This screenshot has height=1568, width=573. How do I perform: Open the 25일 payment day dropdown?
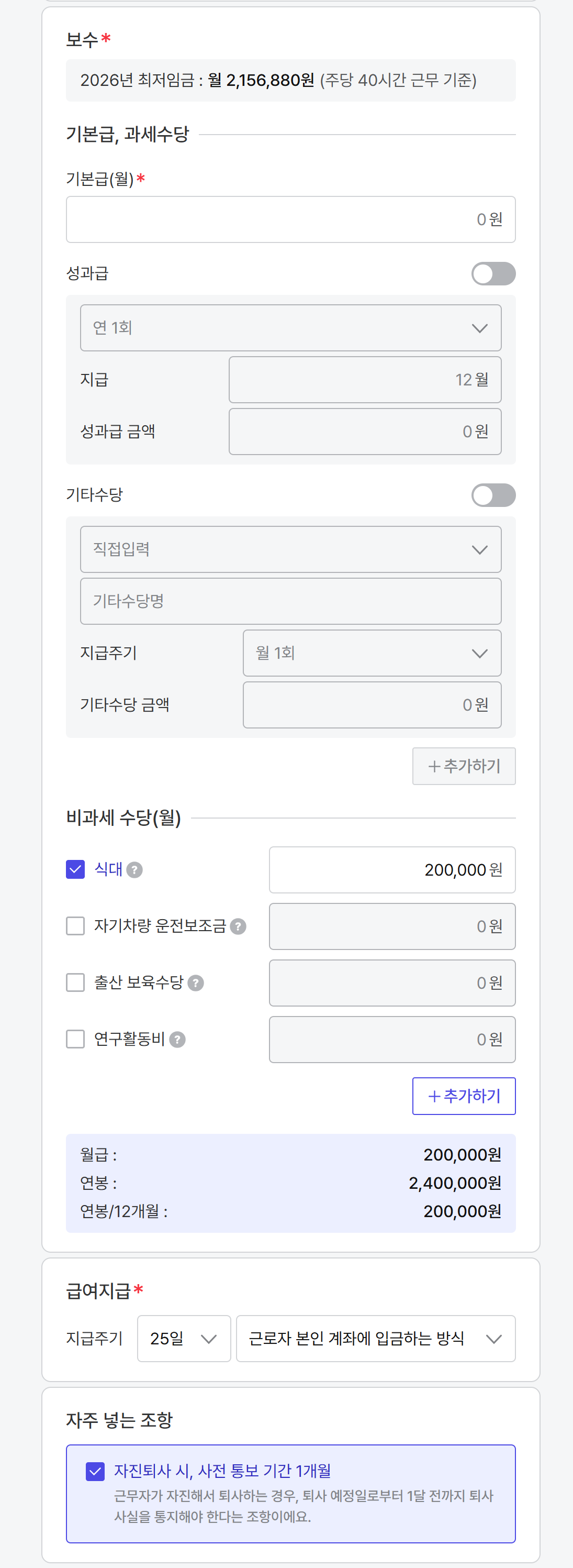pos(184,1339)
